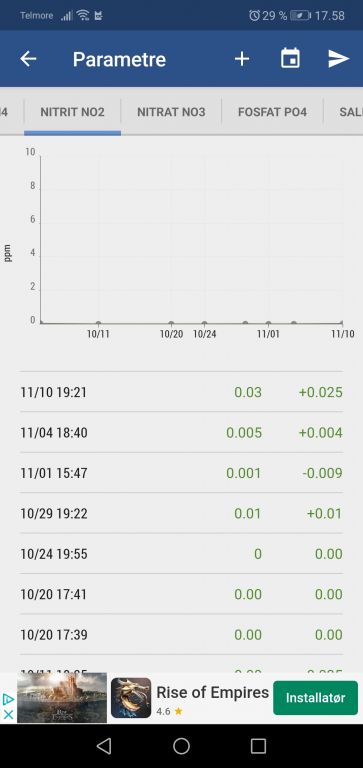Open the 11/04 18:40 measurement entry
This screenshot has width=363, height=768.
pos(181,432)
